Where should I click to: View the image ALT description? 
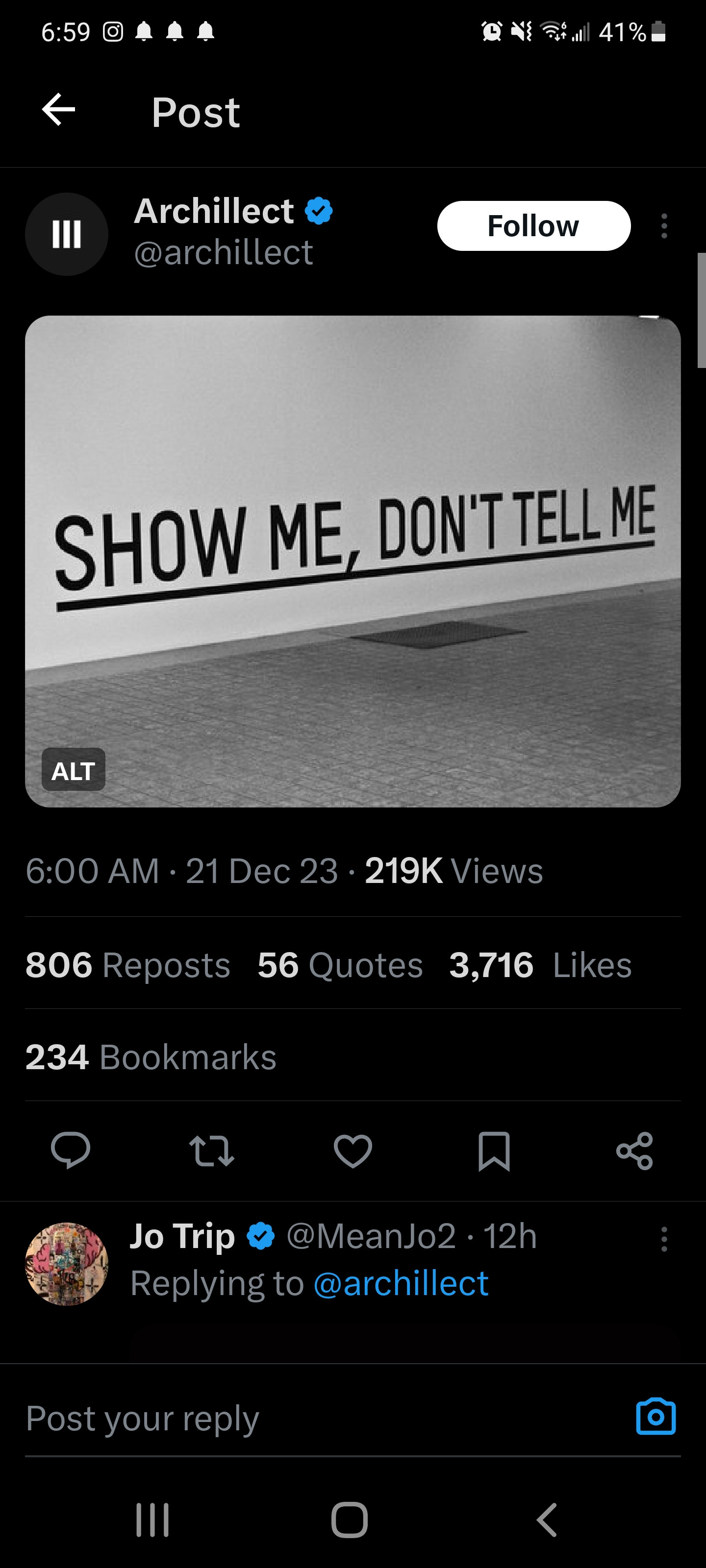pos(73,770)
